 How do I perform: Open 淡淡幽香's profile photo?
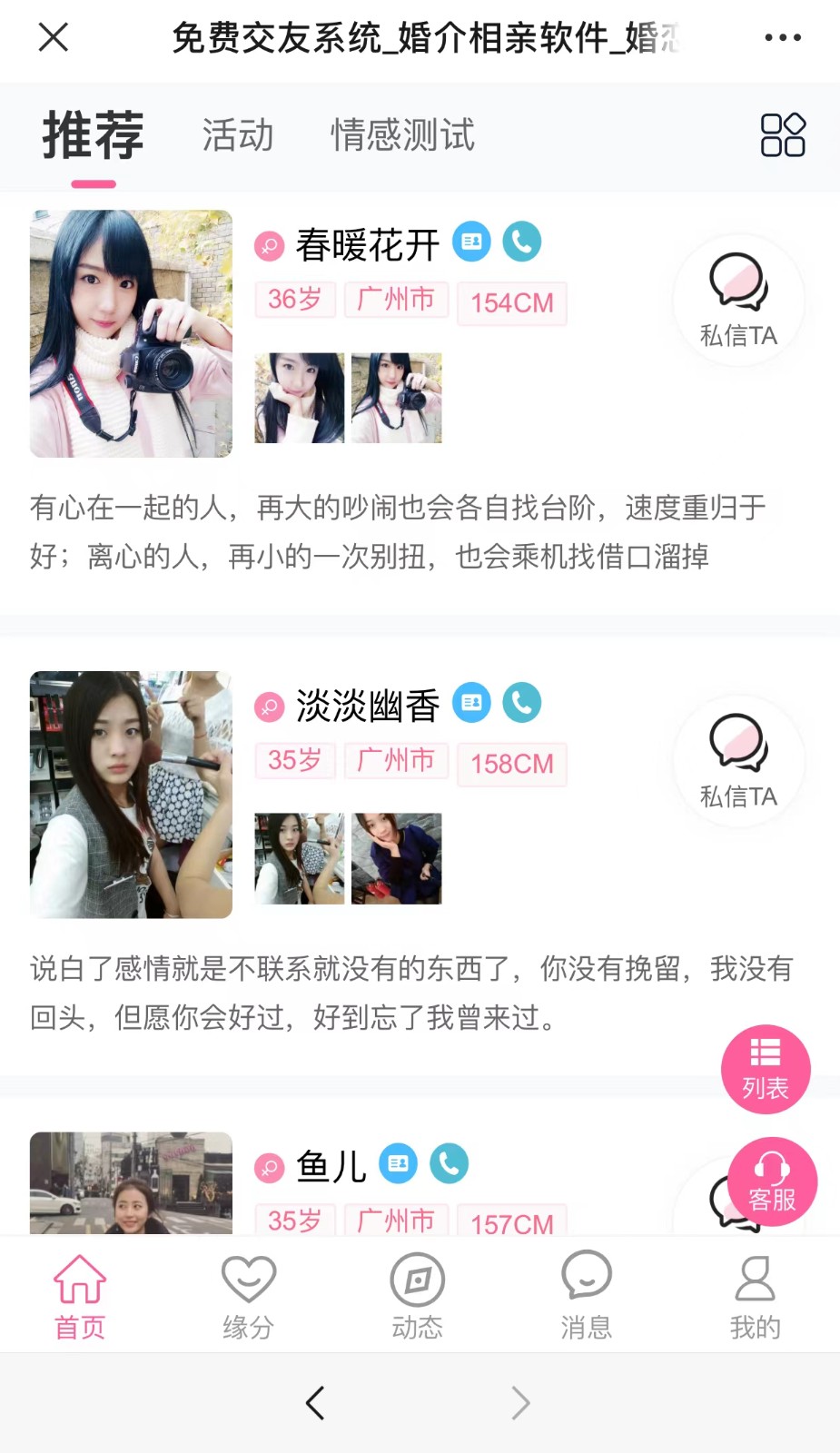(x=131, y=795)
